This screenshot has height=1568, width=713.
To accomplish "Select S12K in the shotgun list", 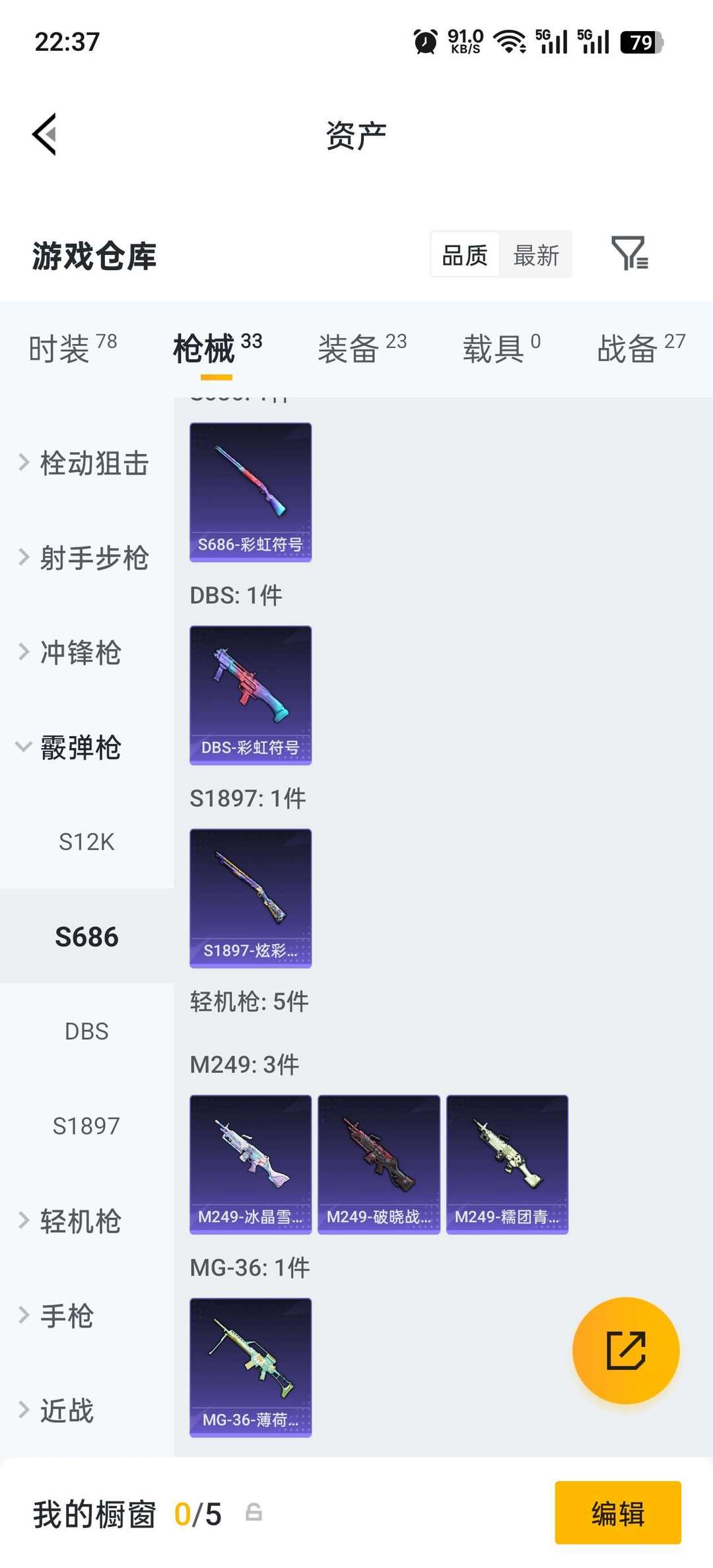I will click(86, 842).
